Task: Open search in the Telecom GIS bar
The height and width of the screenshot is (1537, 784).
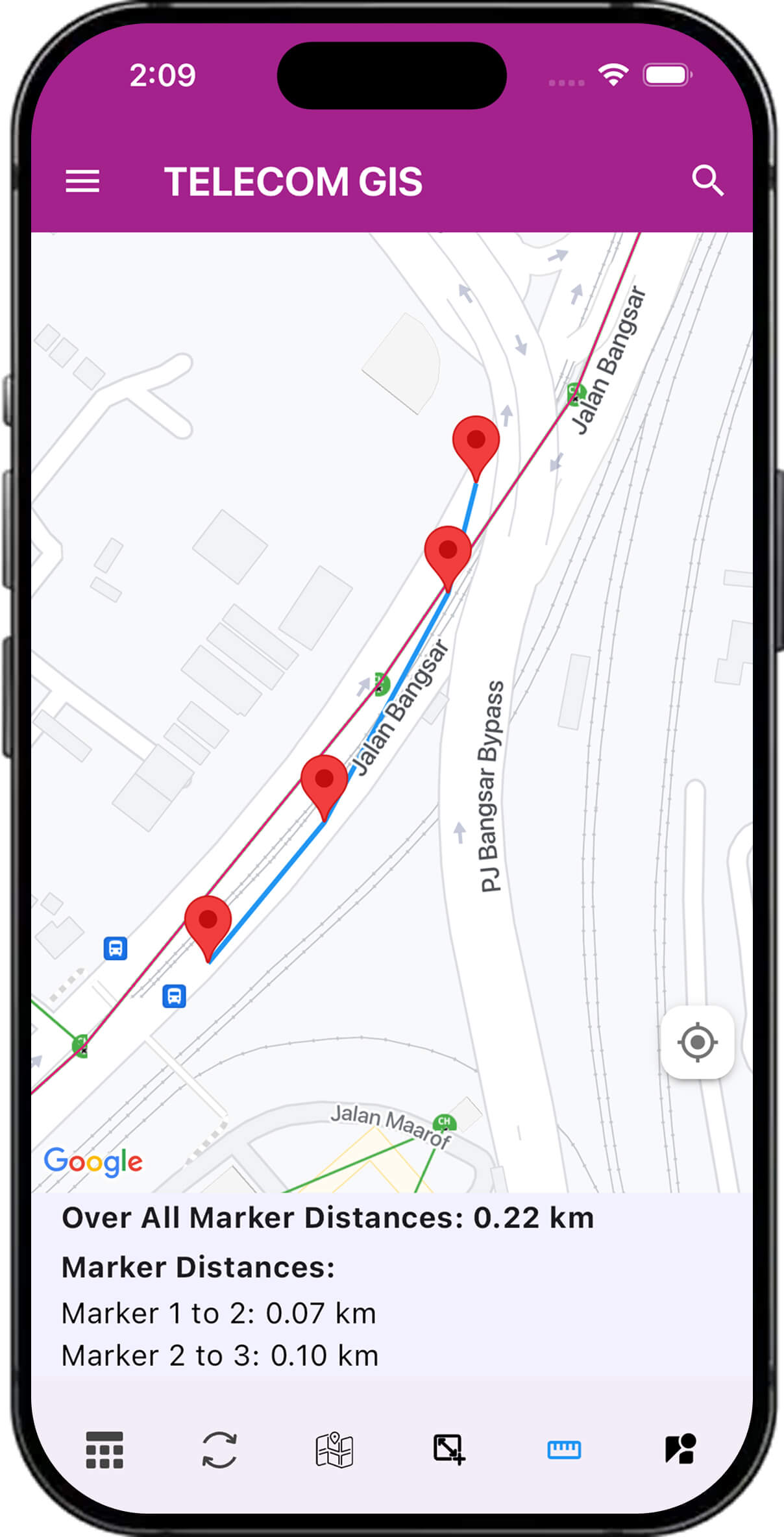Action: 707,180
